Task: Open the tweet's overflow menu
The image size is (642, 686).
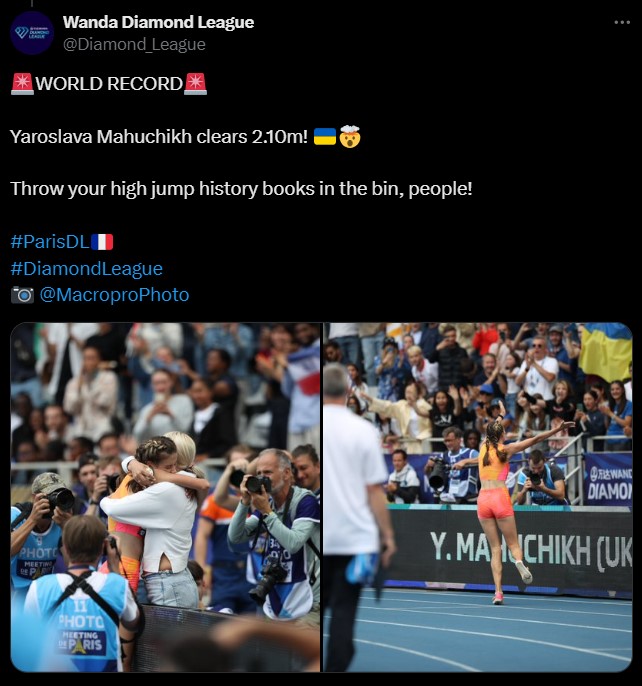Action: (x=622, y=22)
